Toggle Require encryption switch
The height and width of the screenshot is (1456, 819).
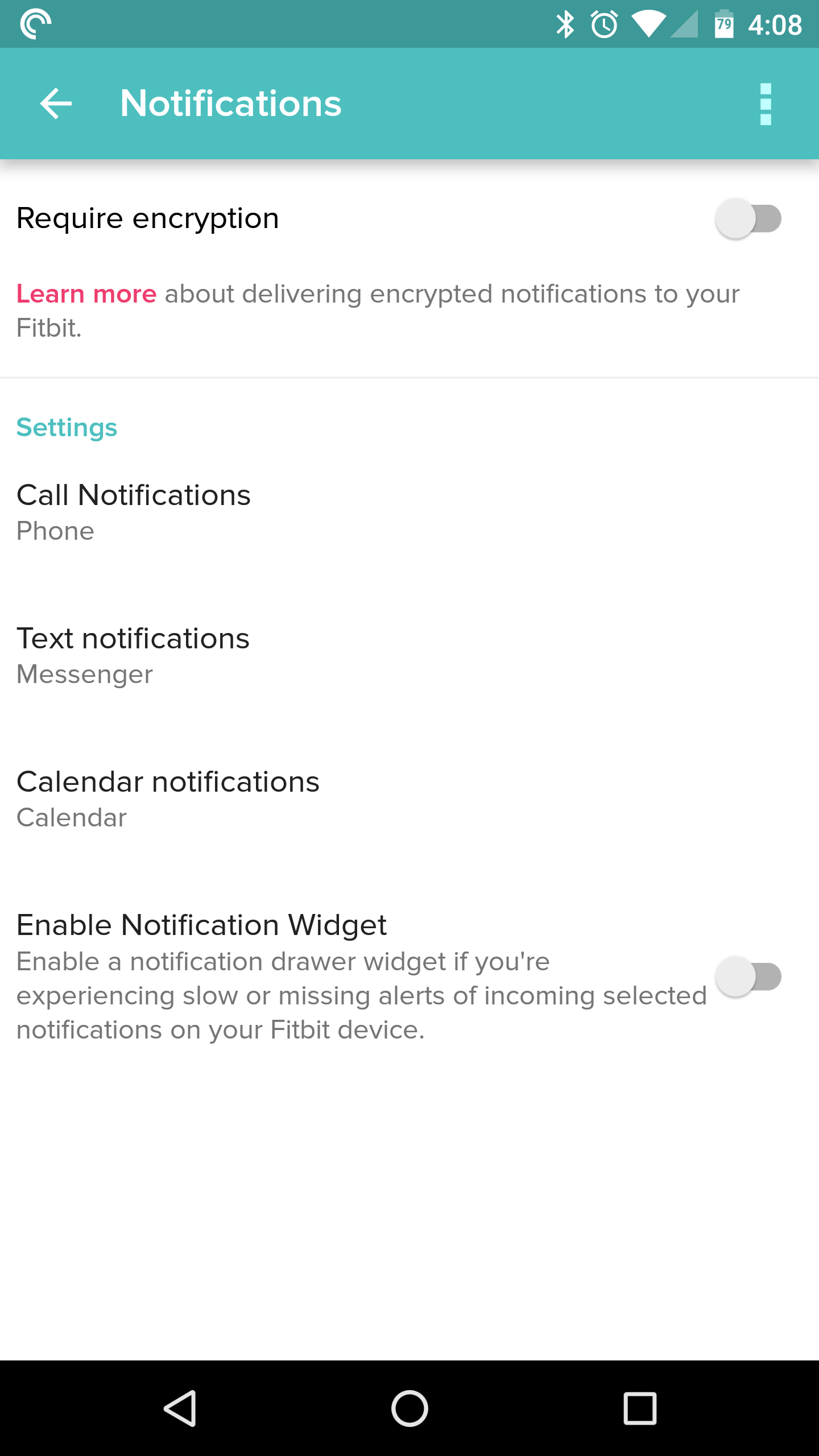click(748, 218)
